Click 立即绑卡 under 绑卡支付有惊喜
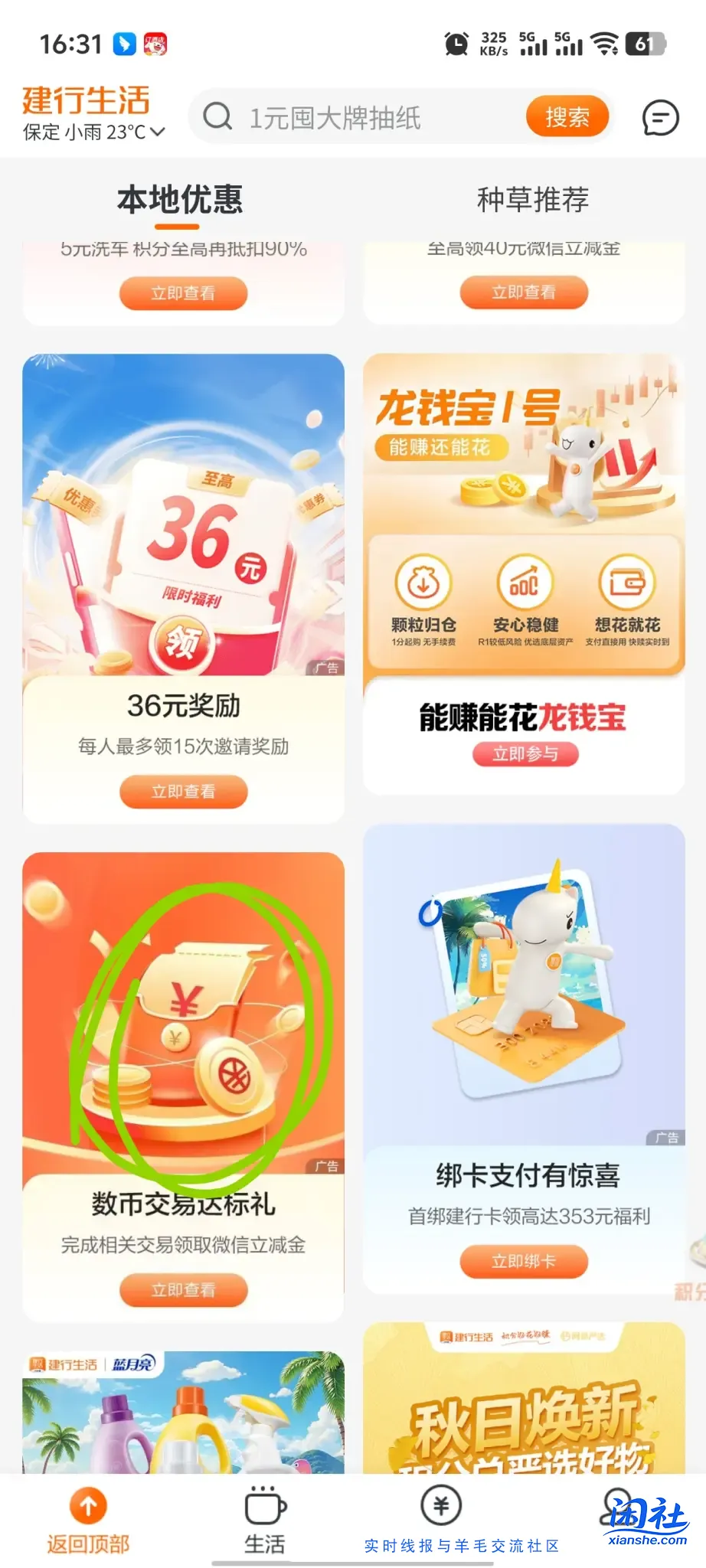The image size is (706, 1568). pos(524,1262)
